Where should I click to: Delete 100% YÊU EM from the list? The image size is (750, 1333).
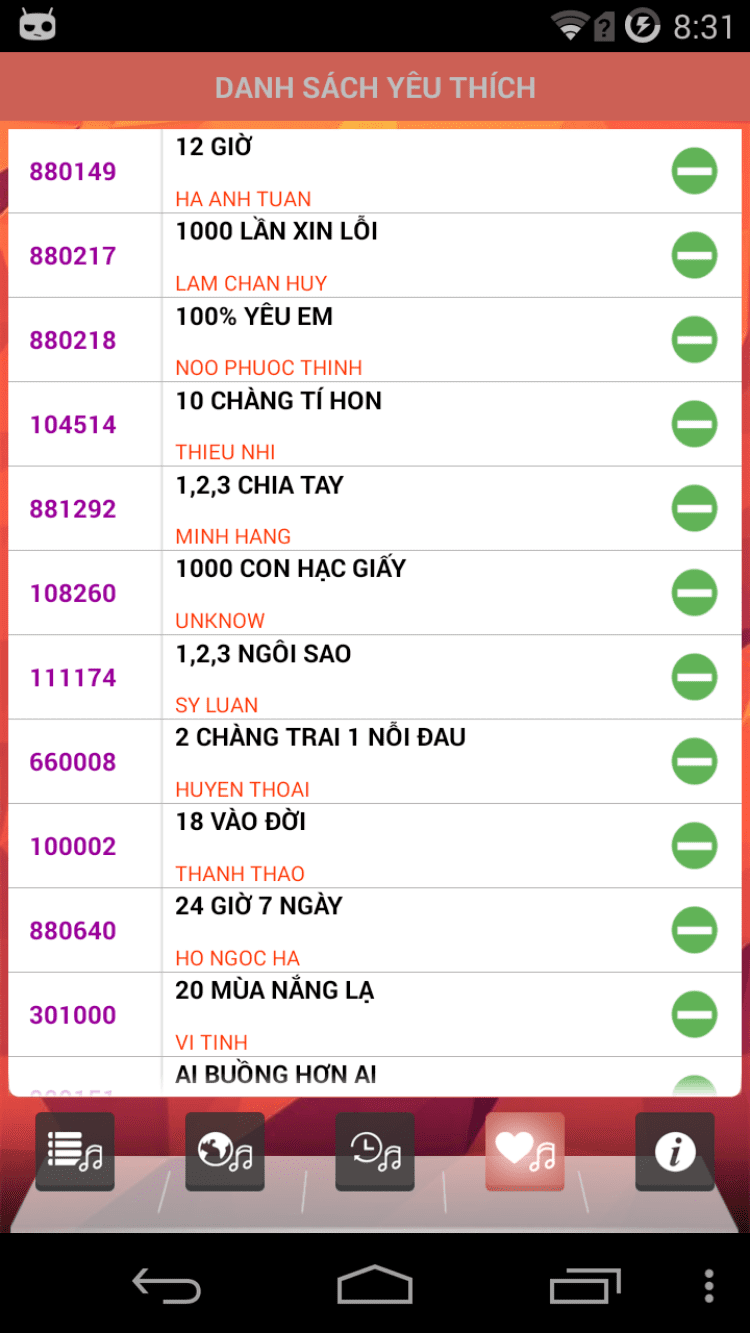[694, 340]
